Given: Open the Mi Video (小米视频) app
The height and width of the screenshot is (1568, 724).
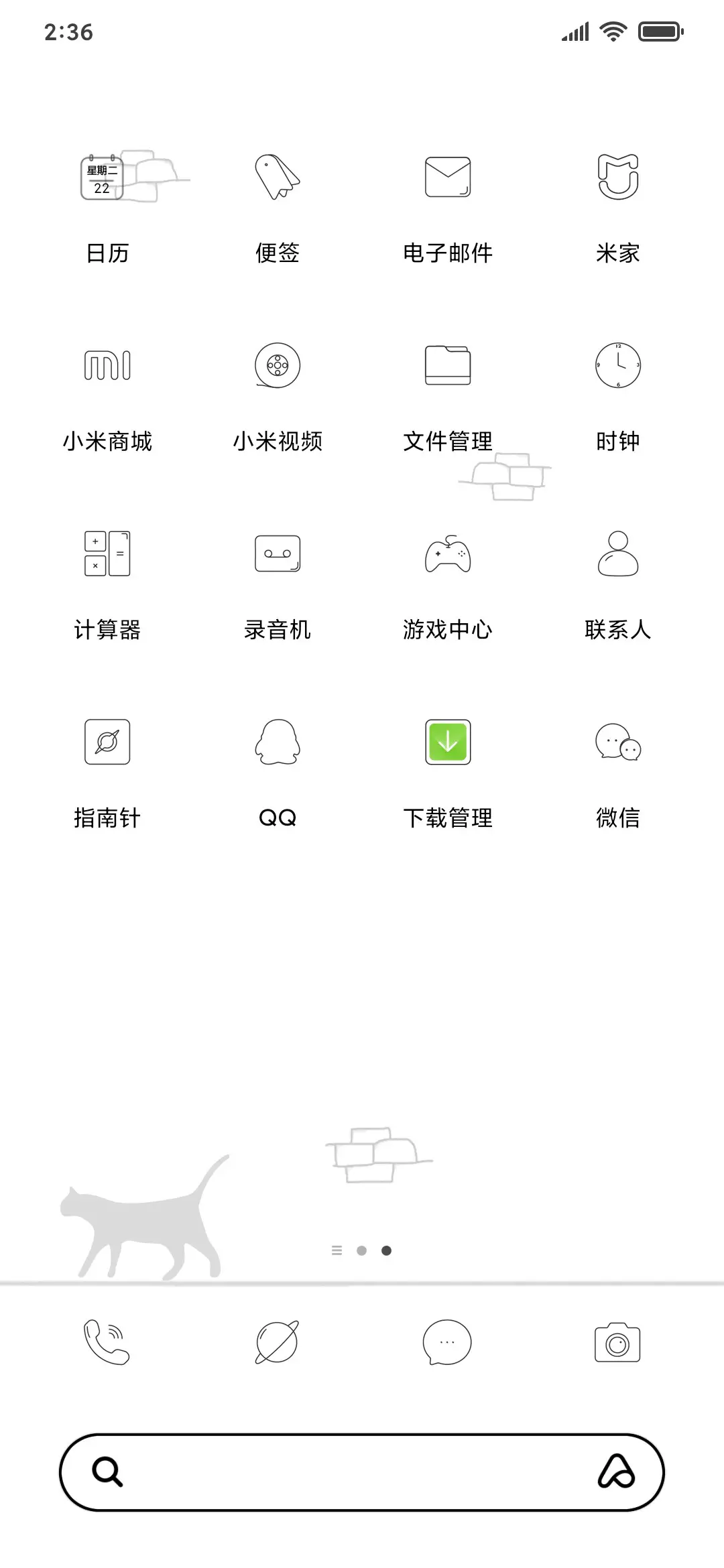Looking at the screenshot, I should [x=278, y=365].
